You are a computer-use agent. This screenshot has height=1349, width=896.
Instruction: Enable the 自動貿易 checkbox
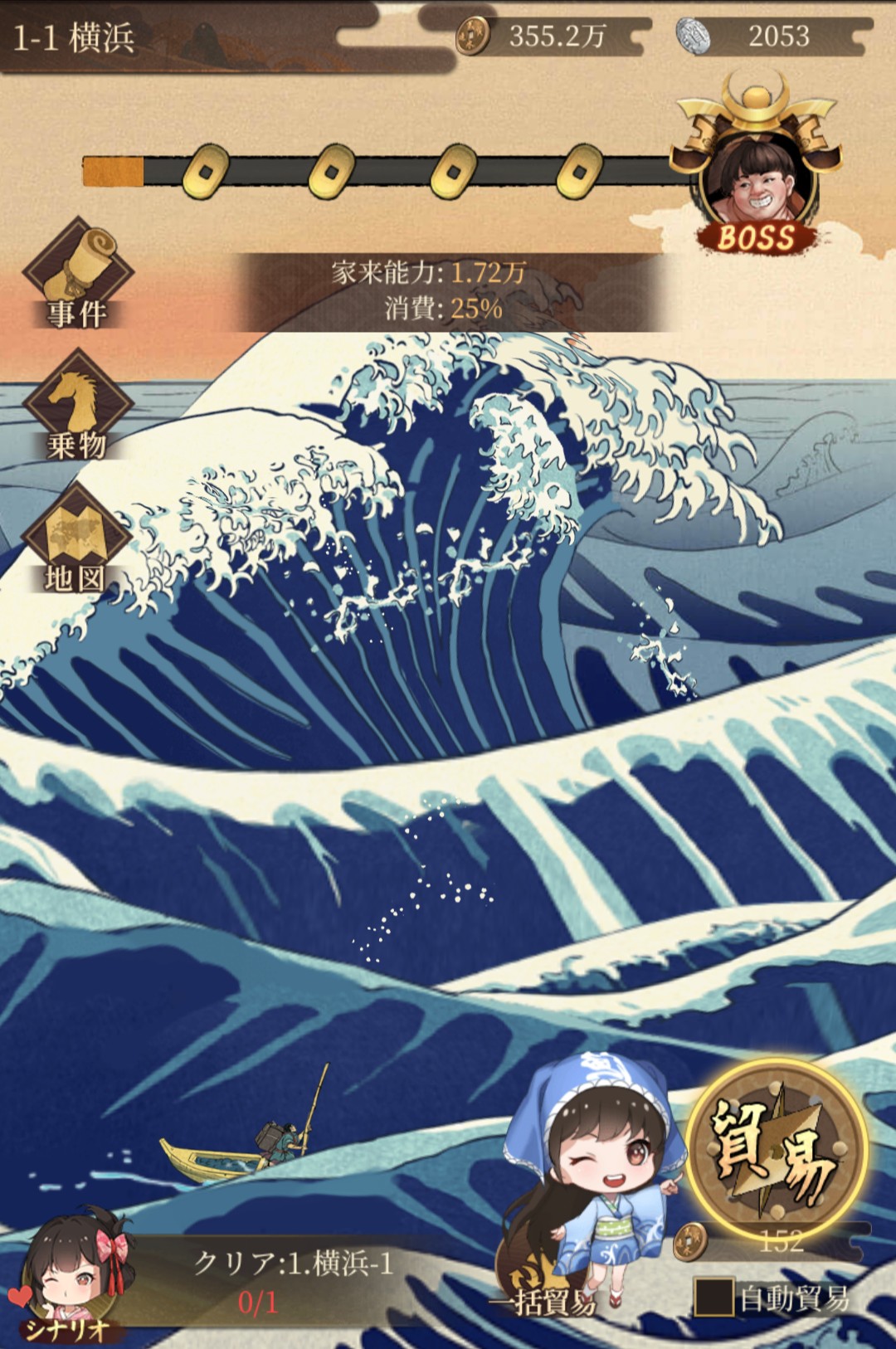pyautogui.click(x=713, y=1297)
